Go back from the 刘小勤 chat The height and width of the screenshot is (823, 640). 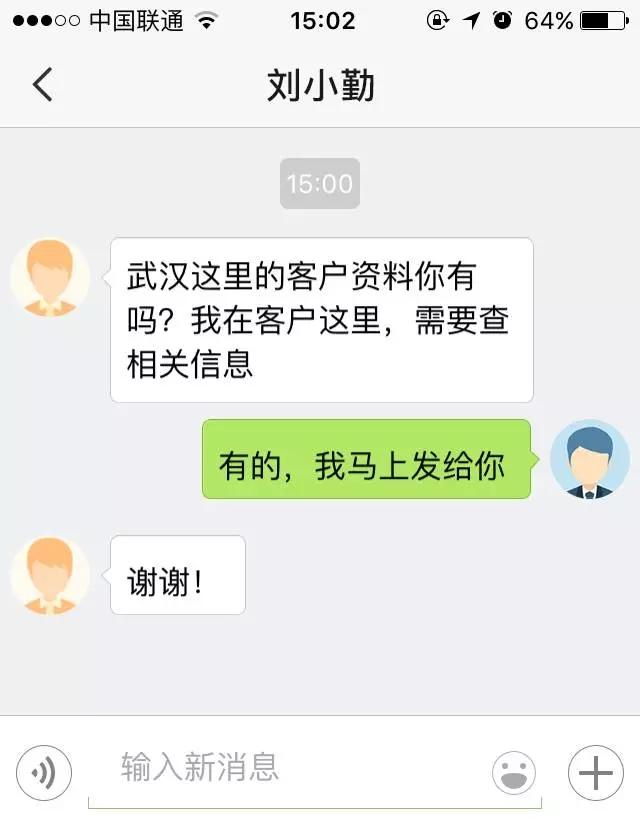pos(42,85)
